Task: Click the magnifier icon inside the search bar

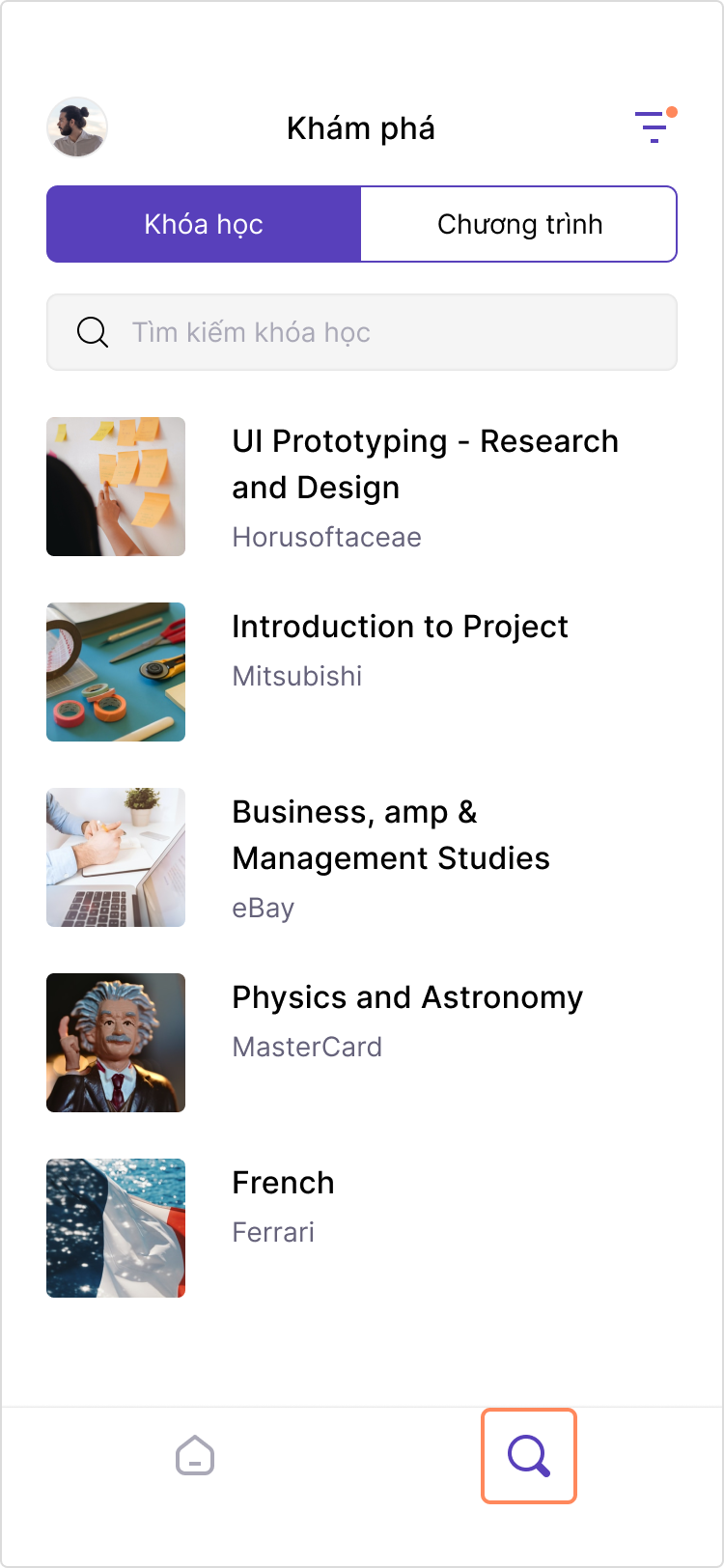Action: point(92,331)
